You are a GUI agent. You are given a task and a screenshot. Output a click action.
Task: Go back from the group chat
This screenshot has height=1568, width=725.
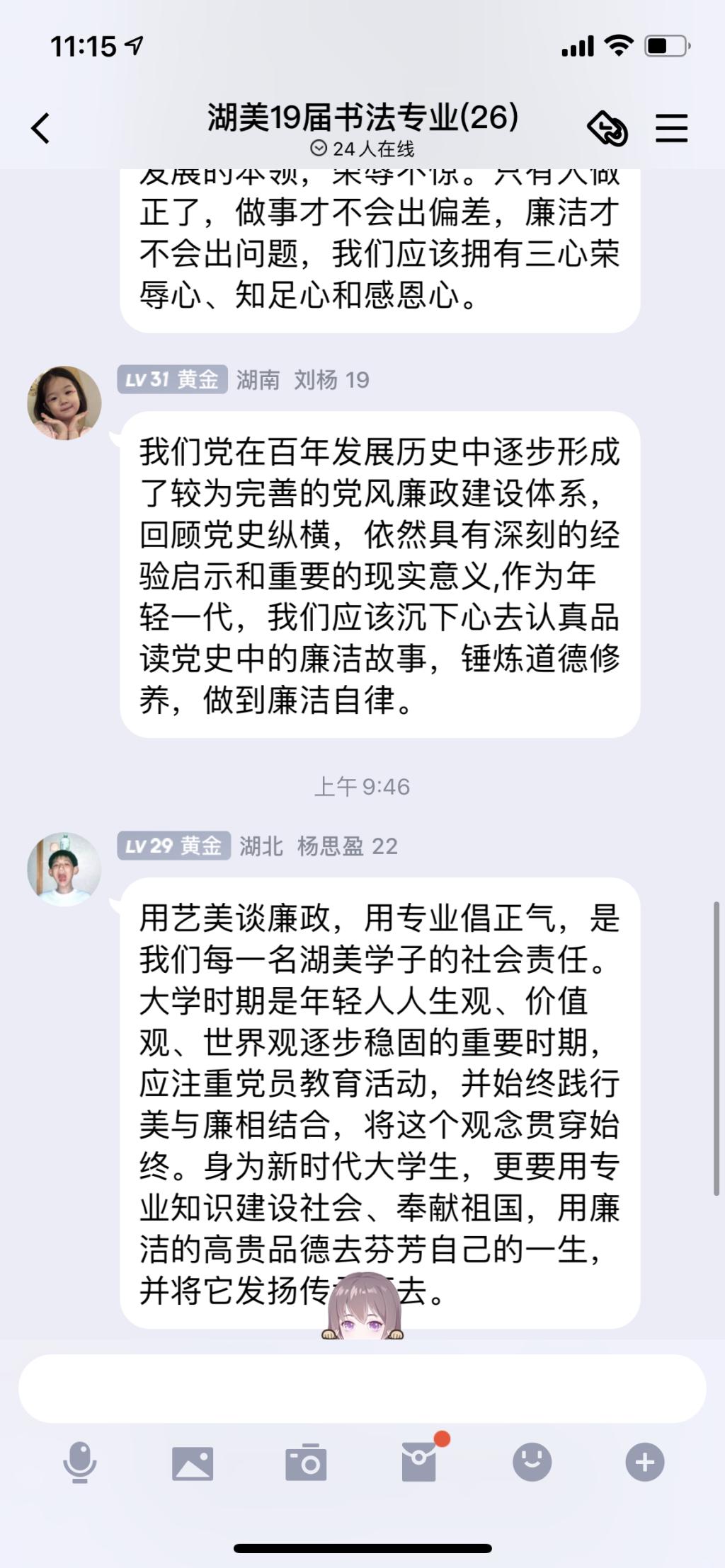41,128
